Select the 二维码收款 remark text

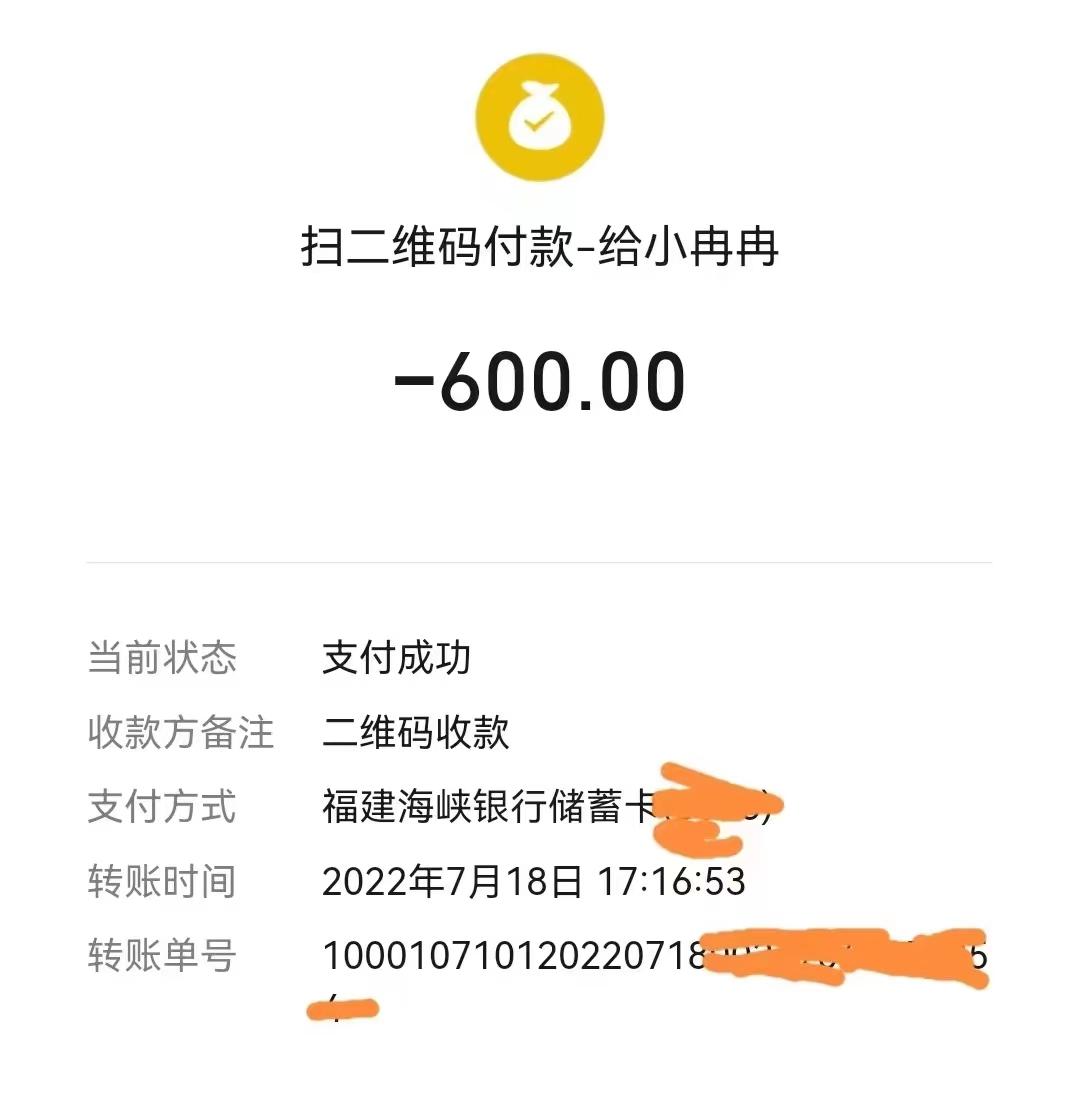pos(418,733)
